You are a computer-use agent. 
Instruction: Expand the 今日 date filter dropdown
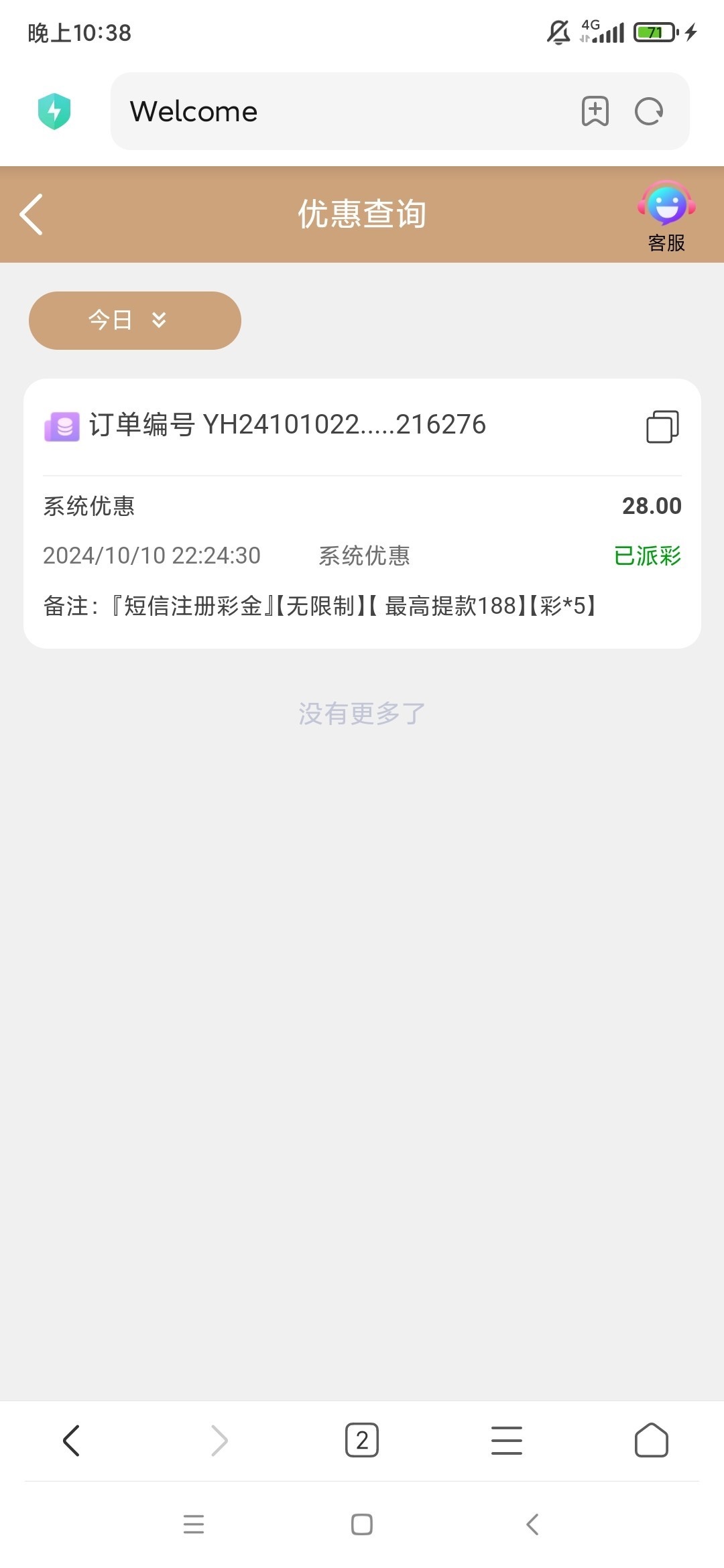[x=134, y=320]
